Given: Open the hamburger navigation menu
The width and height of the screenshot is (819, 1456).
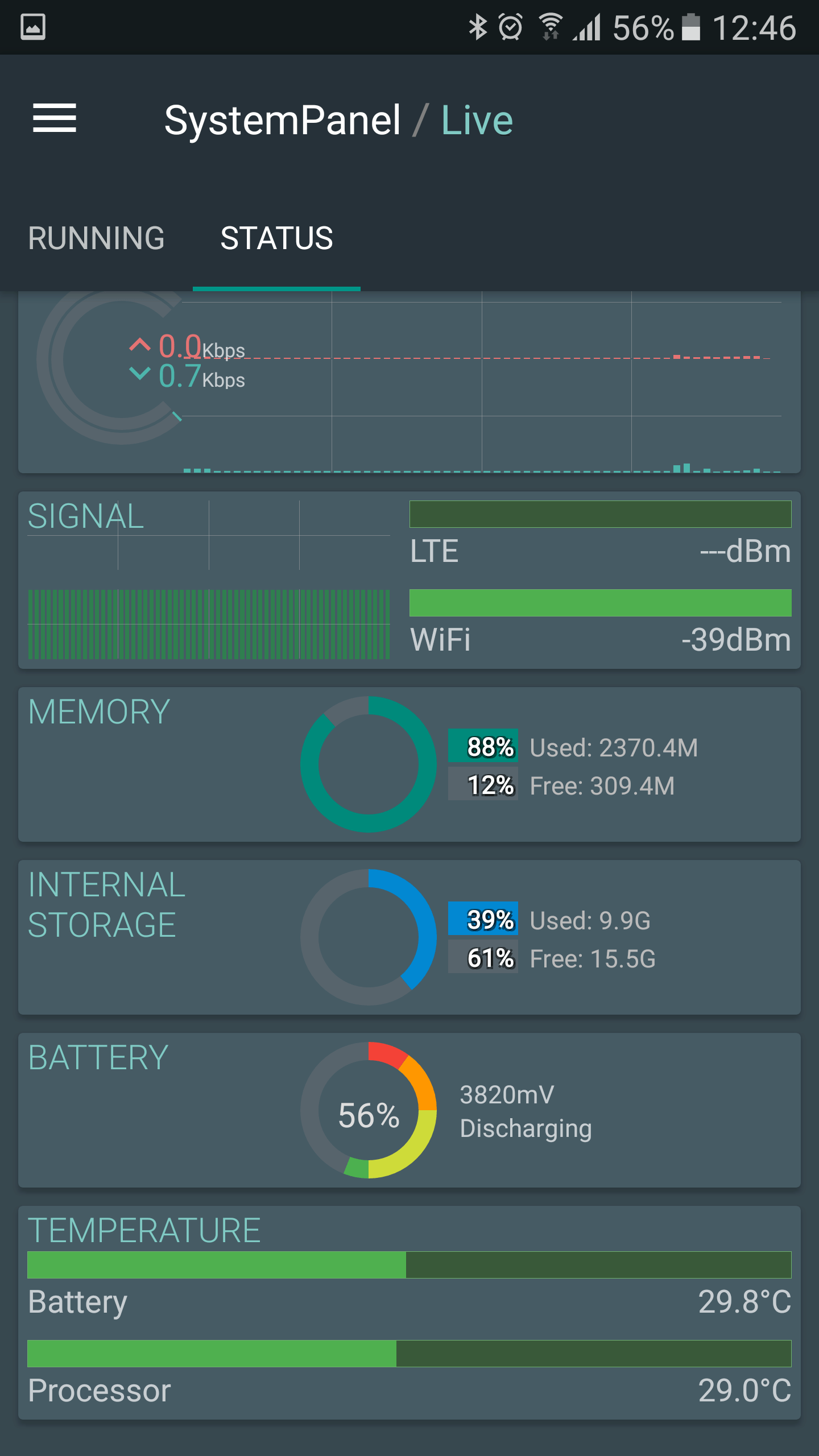Looking at the screenshot, I should point(55,118).
